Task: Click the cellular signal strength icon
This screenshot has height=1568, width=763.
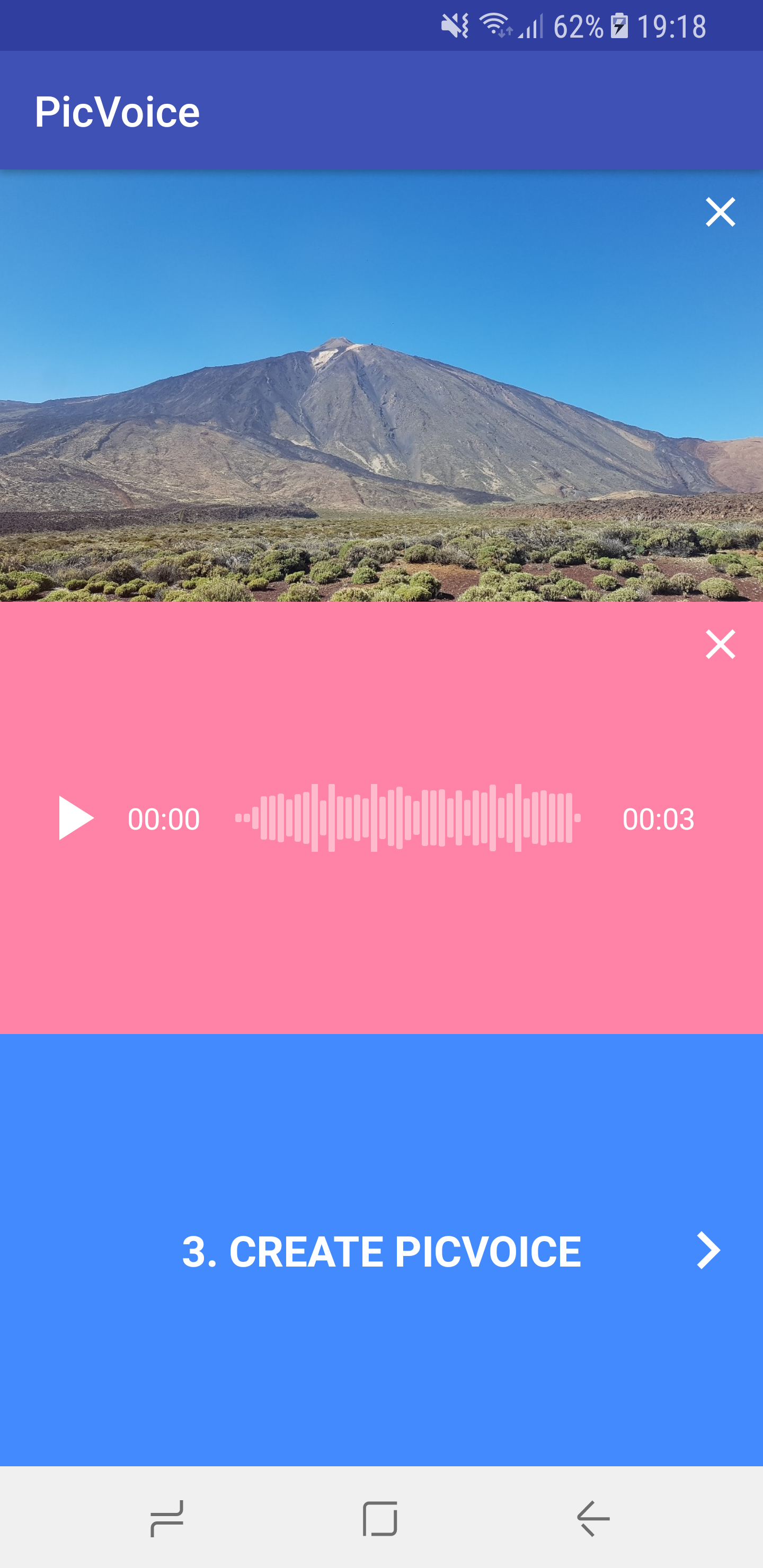Action: pos(531,27)
